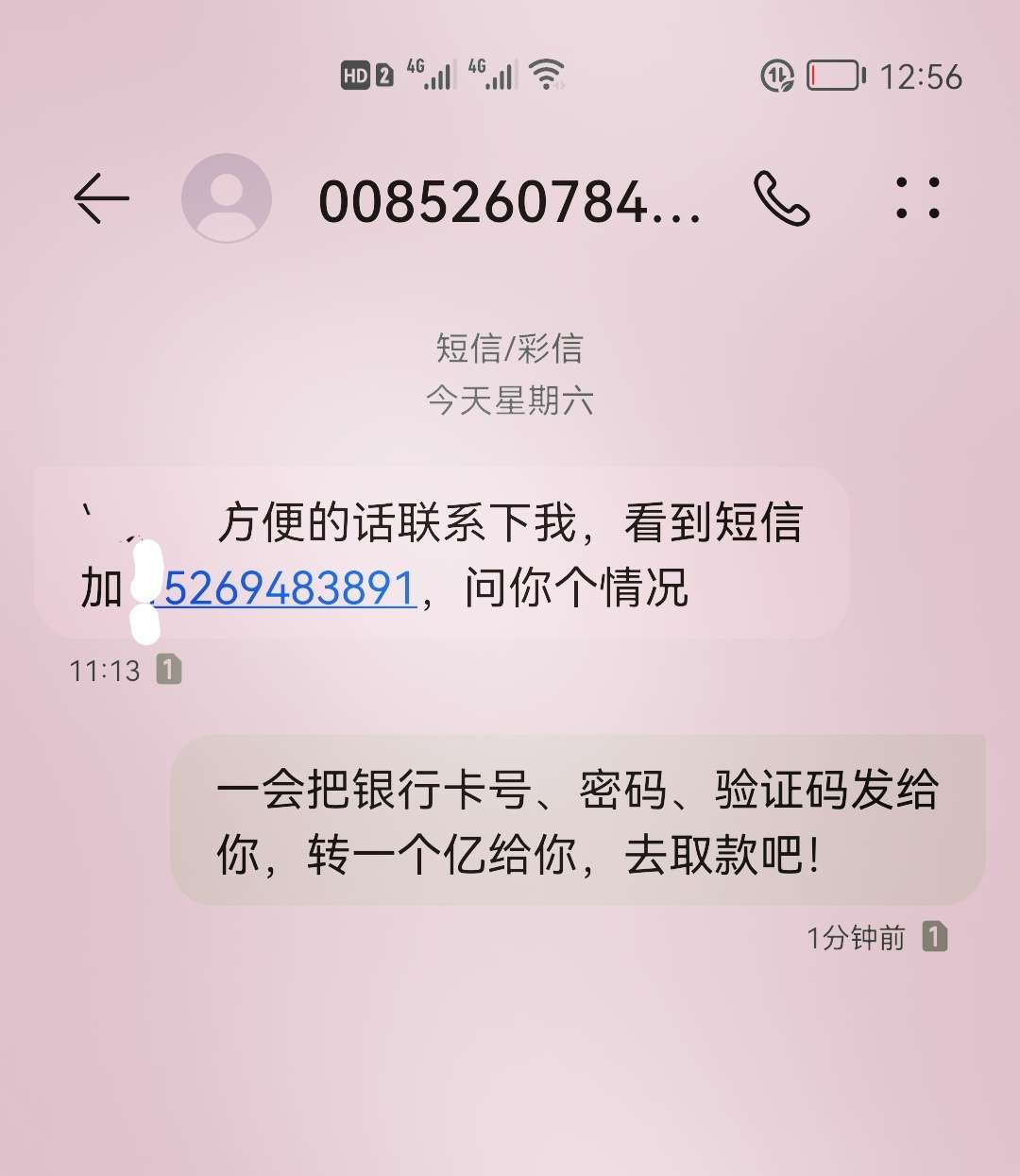The height and width of the screenshot is (1176, 1020).
Task: Open the sender's contact avatar
Action: click(227, 198)
